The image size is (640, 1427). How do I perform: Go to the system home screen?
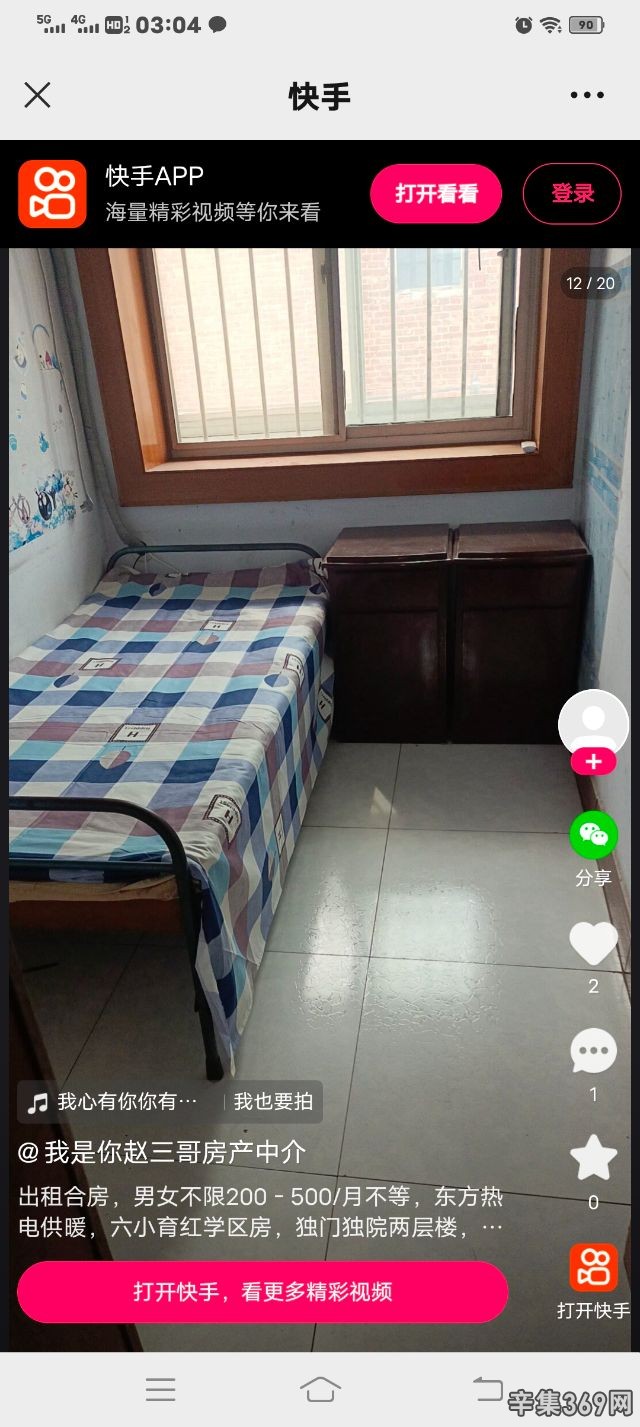point(320,1388)
